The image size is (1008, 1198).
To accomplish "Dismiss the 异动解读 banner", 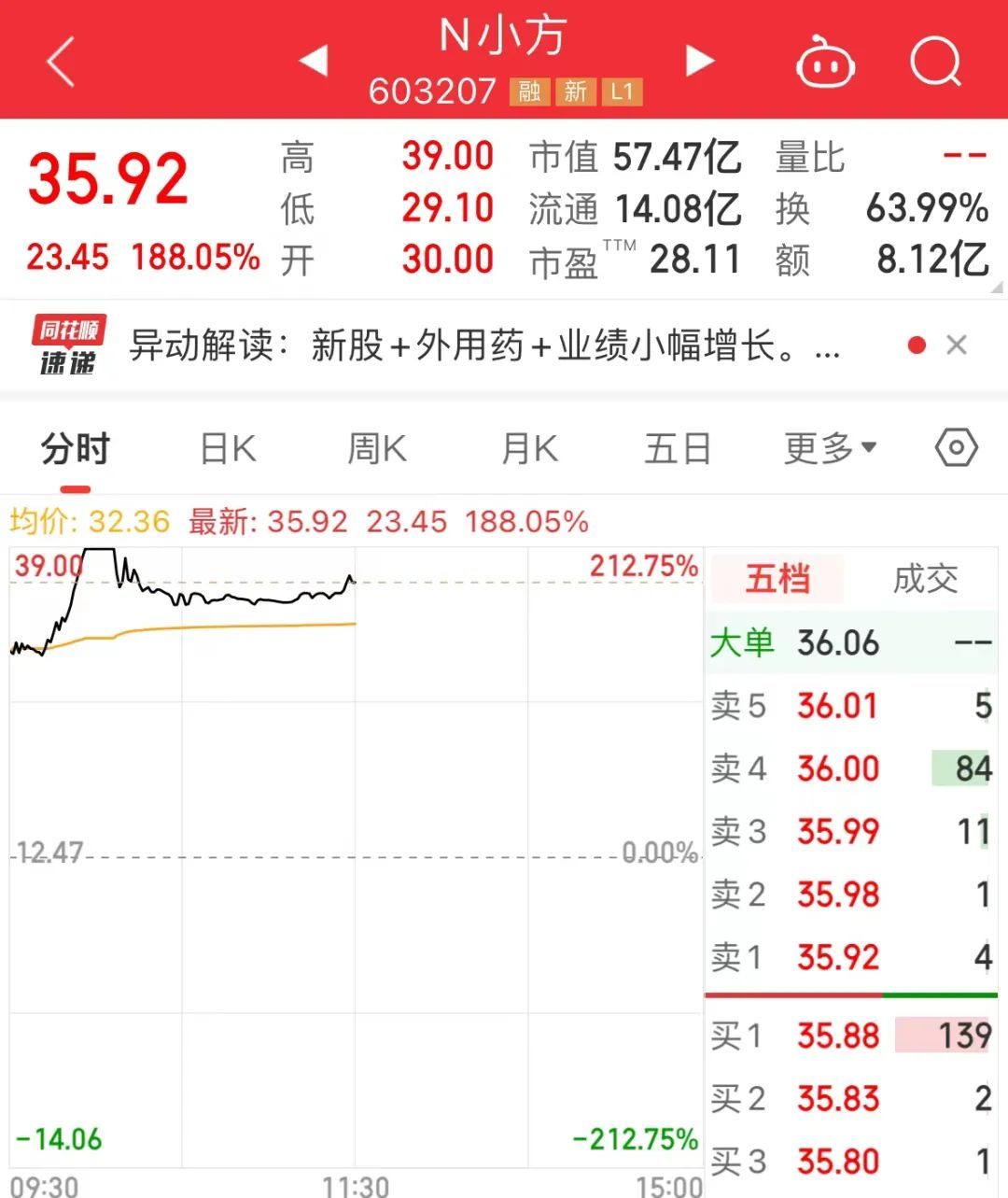I will (956, 345).
